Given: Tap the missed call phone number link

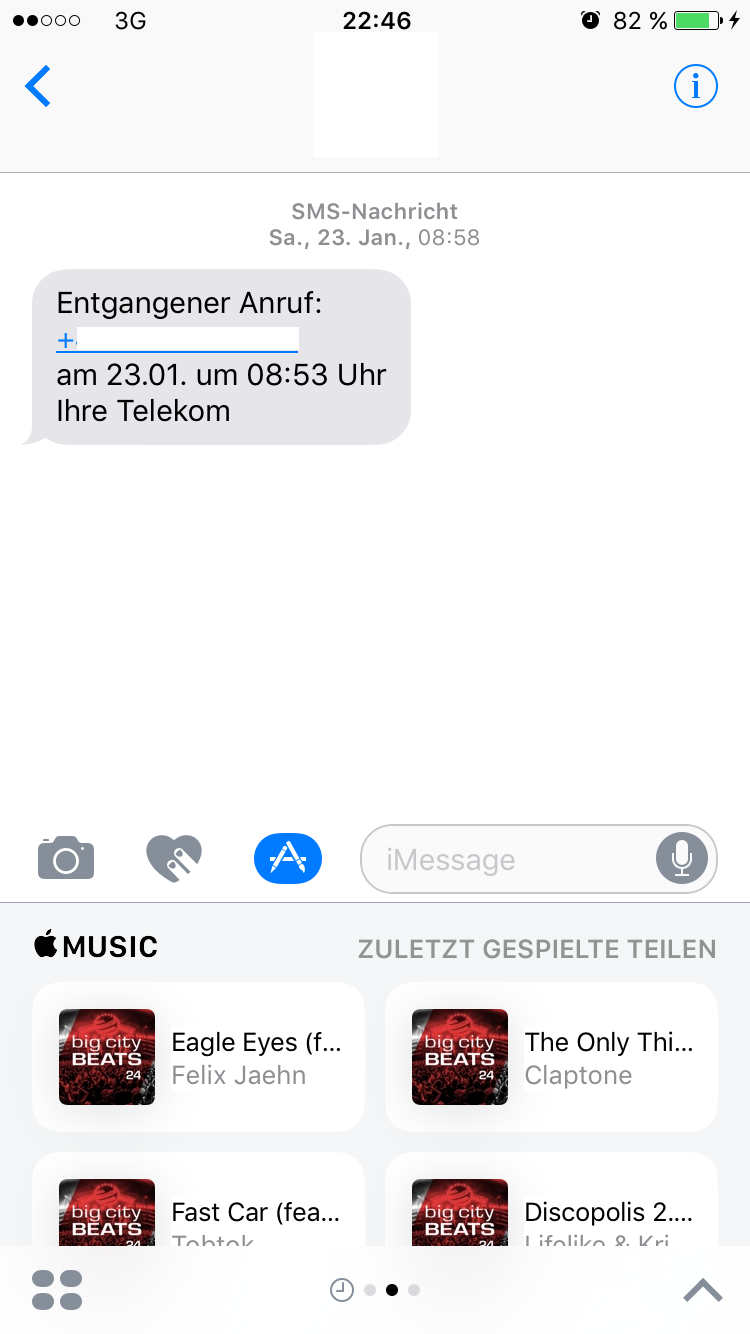Looking at the screenshot, I should coord(177,341).
